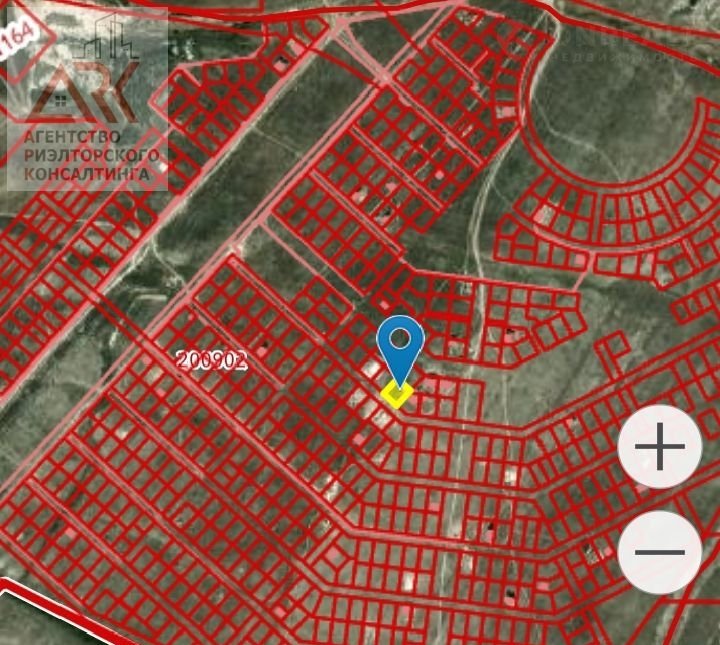Image resolution: width=720 pixels, height=645 pixels.
Task: Tap the blue location pin marker
Action: (401, 345)
